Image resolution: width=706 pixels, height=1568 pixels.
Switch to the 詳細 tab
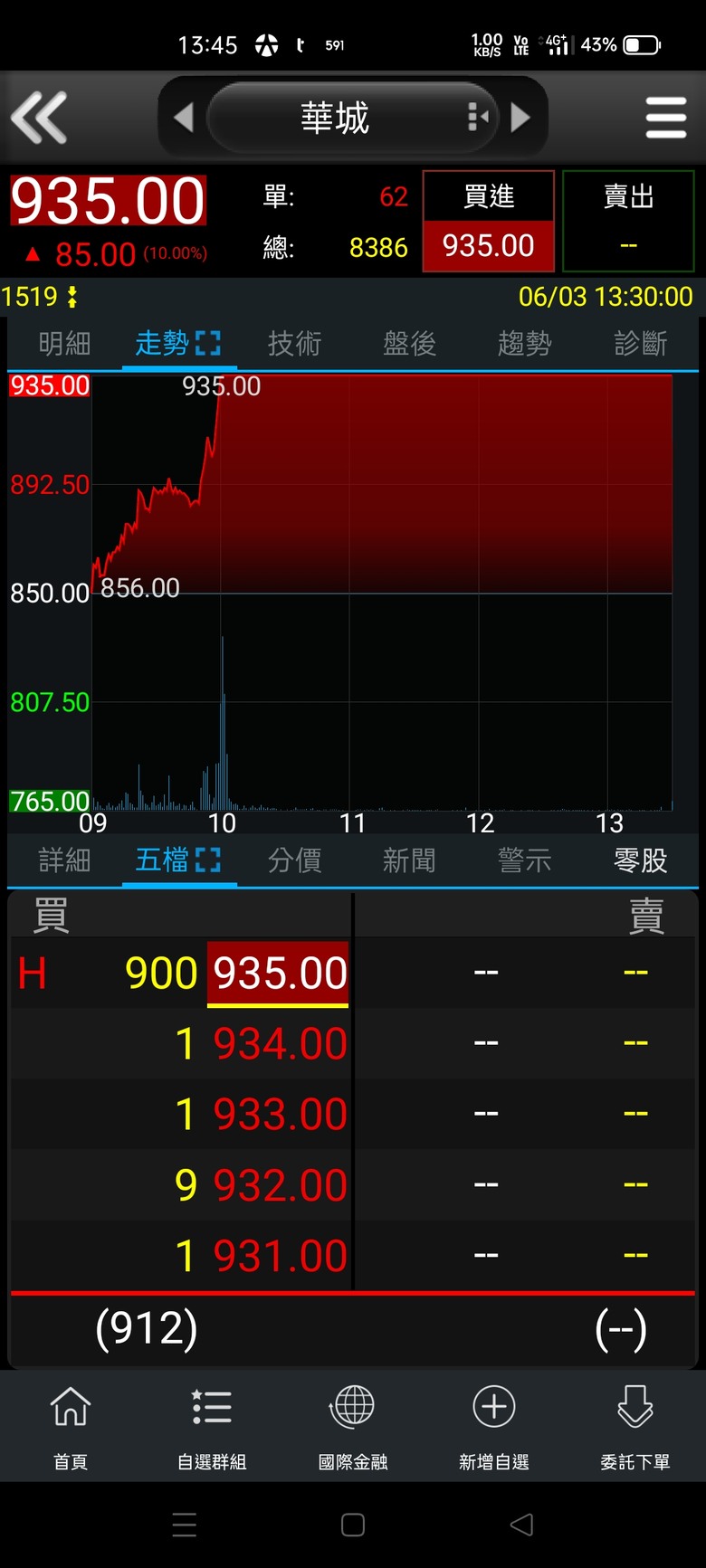[x=64, y=860]
